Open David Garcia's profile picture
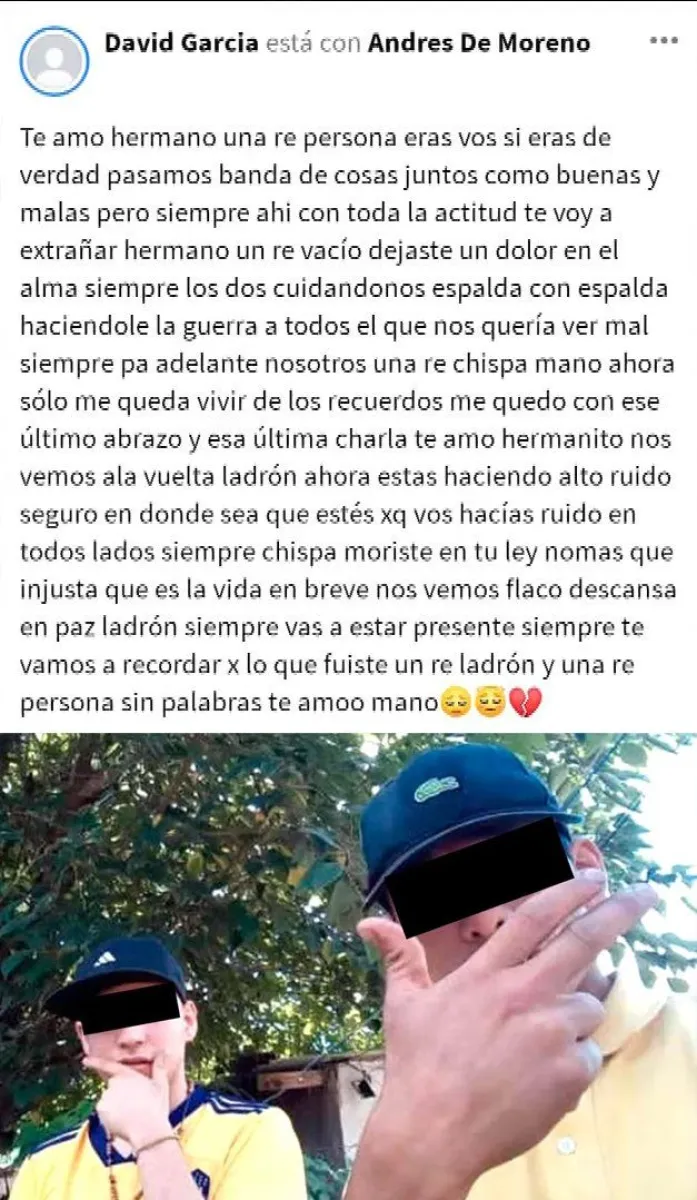 point(54,61)
